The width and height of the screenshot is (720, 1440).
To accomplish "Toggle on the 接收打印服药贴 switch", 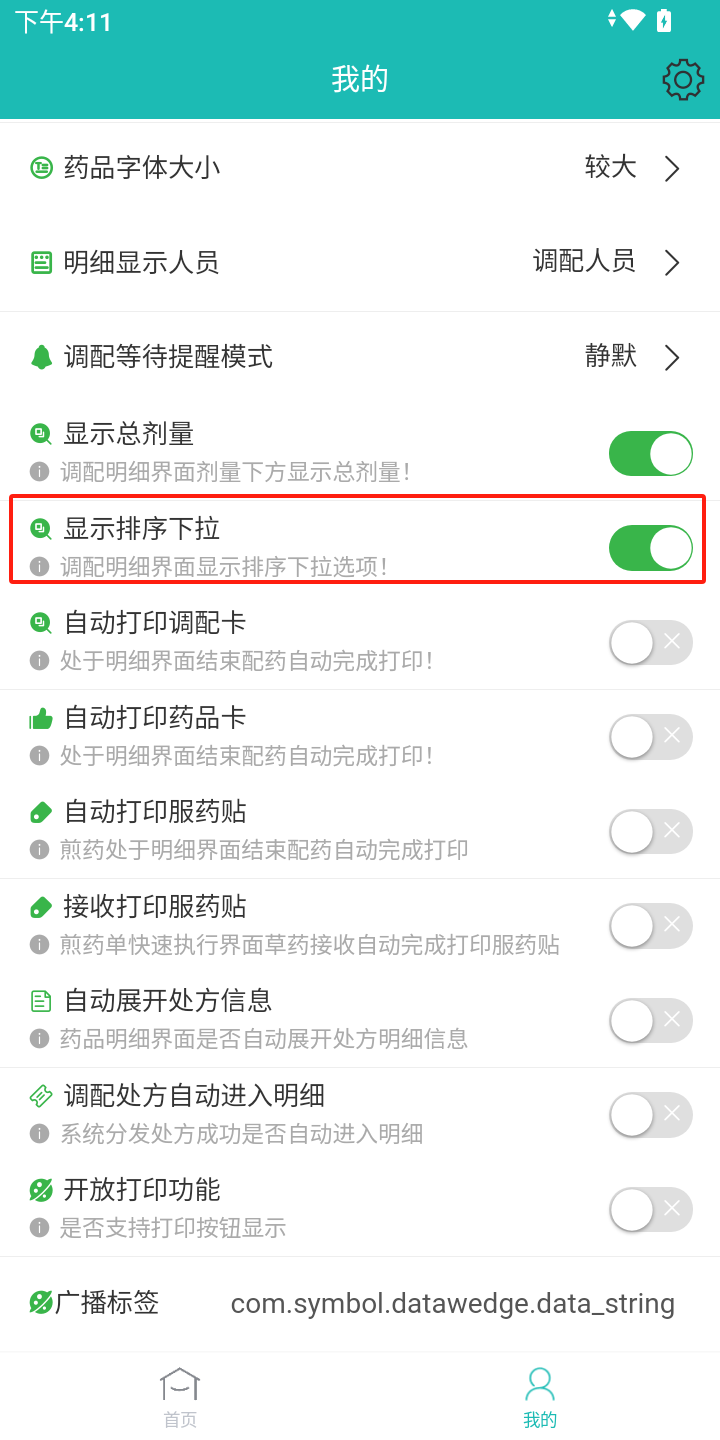I will click(651, 926).
